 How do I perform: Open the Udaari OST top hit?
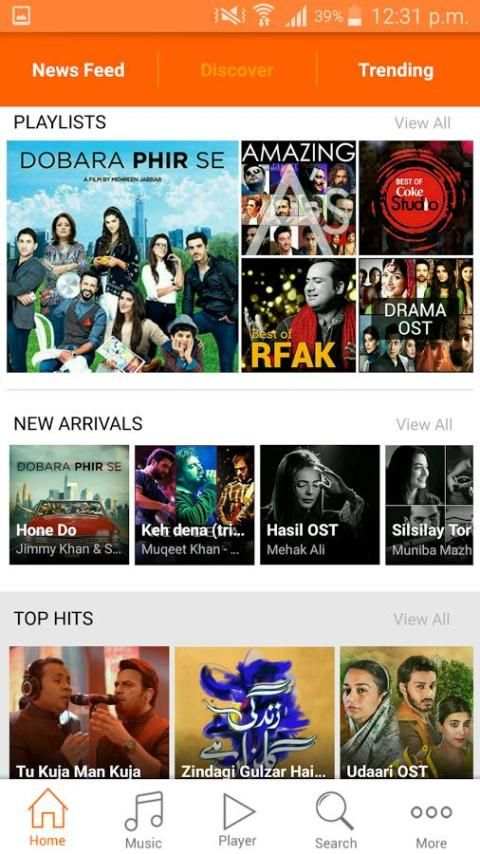coord(406,712)
